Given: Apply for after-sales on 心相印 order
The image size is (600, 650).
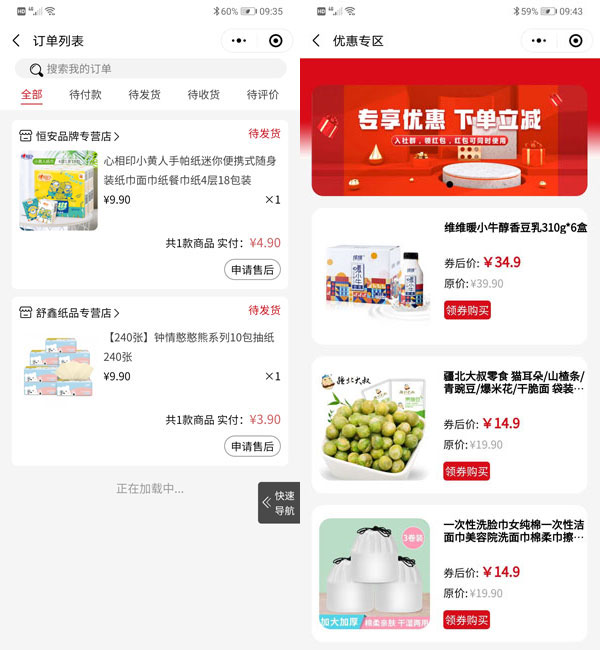Looking at the screenshot, I should (252, 270).
